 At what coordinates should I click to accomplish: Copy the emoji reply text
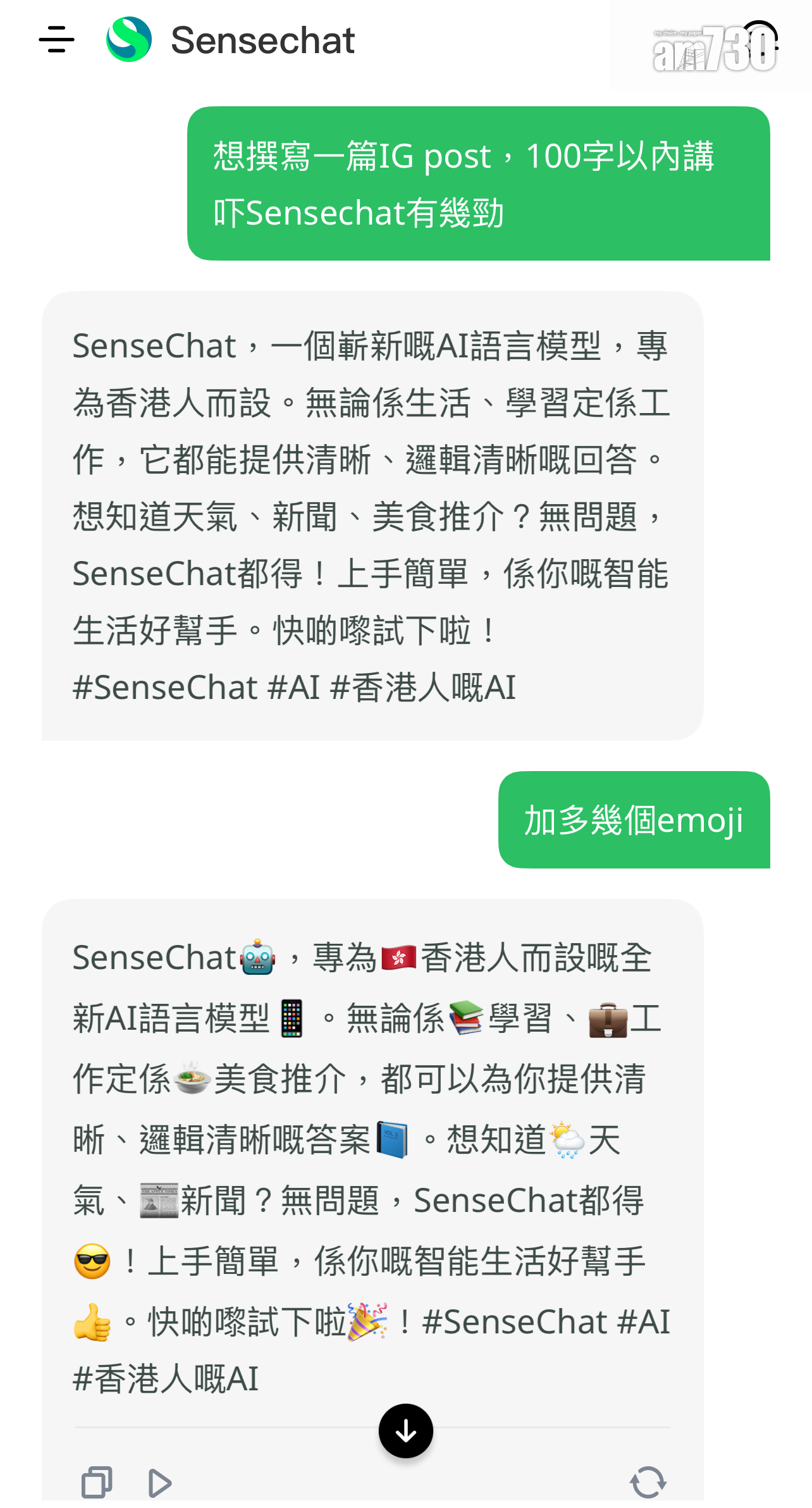point(97,1481)
